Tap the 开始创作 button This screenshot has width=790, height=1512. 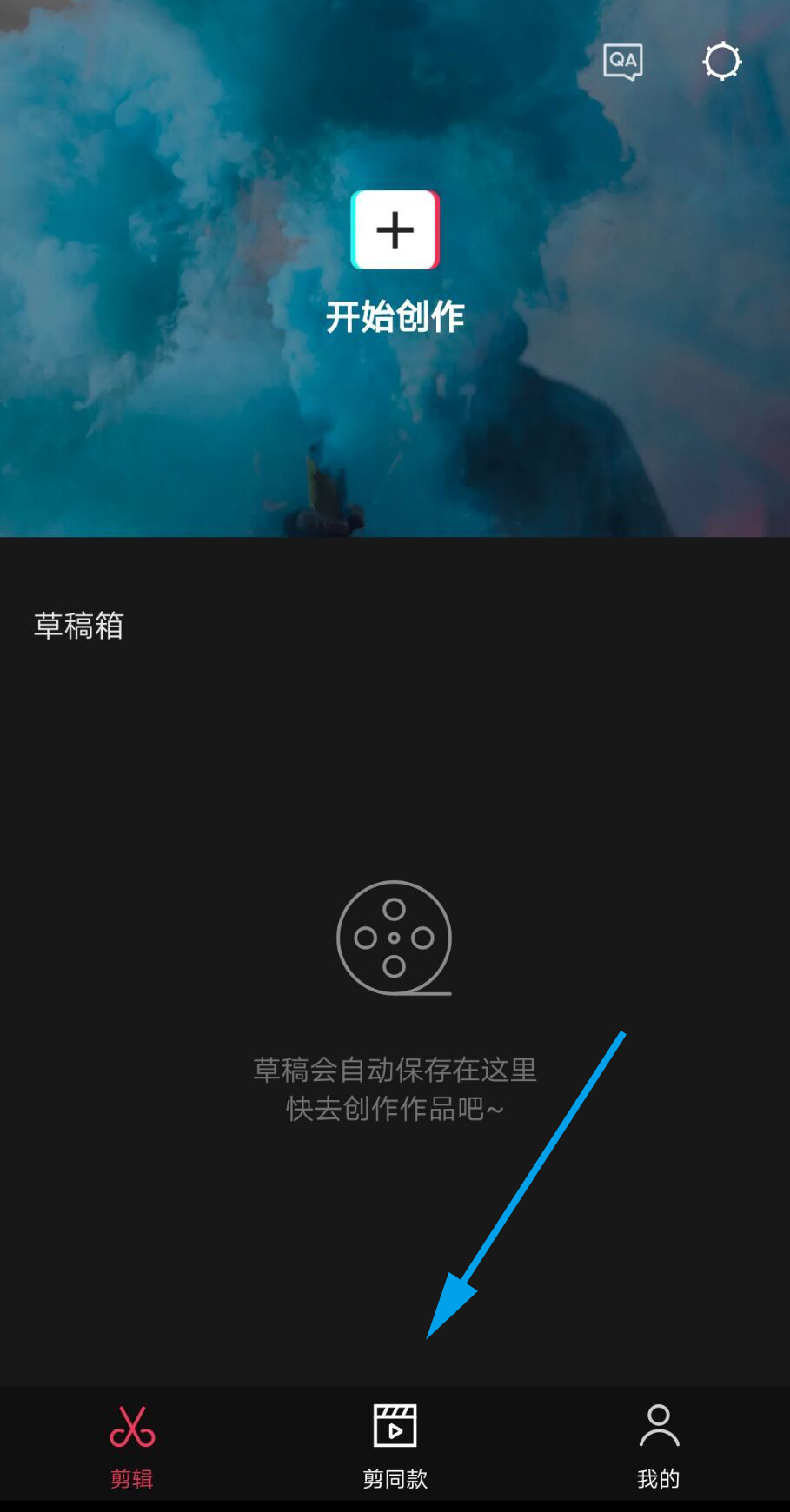click(395, 316)
